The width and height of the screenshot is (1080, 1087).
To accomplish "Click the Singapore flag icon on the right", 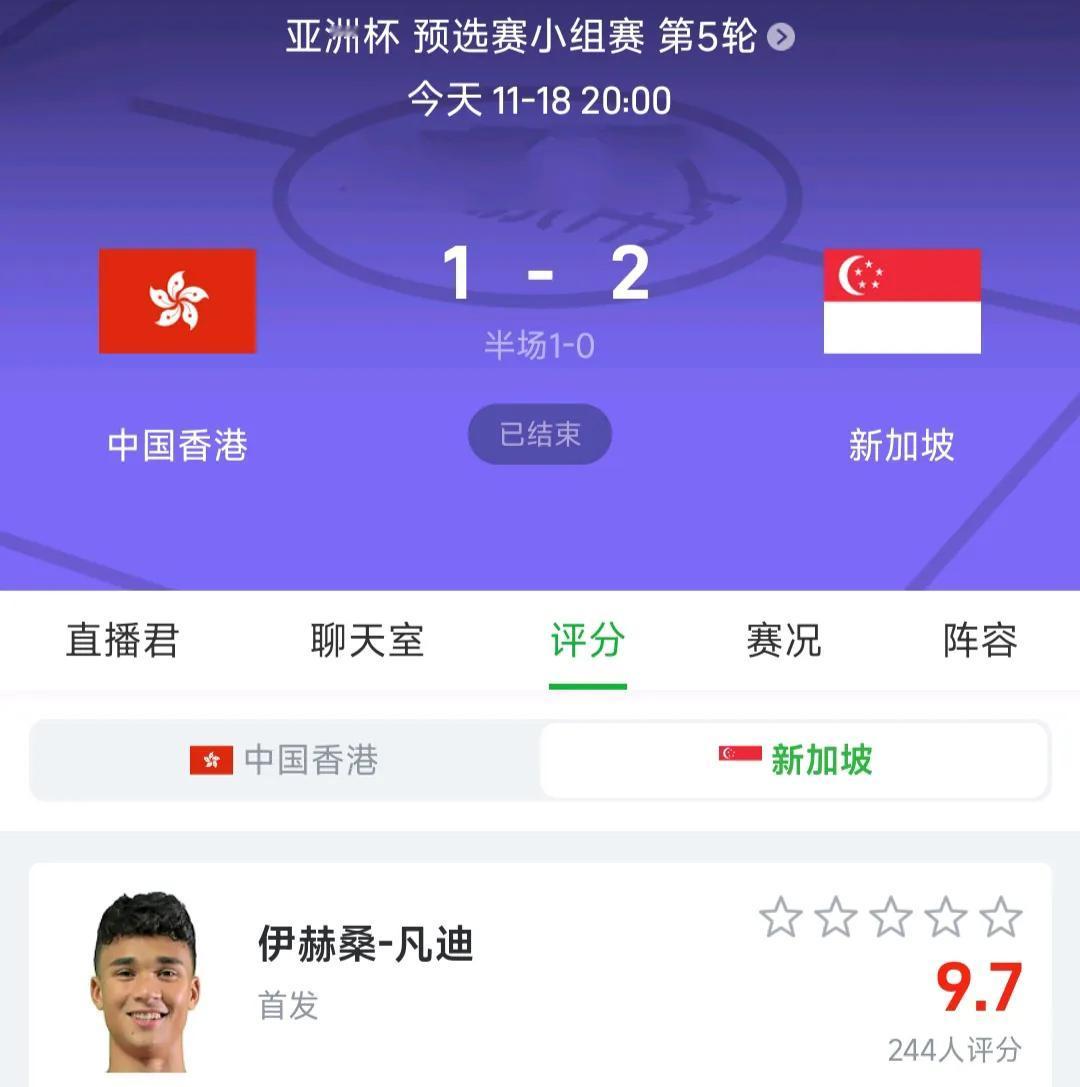I will 901,301.
